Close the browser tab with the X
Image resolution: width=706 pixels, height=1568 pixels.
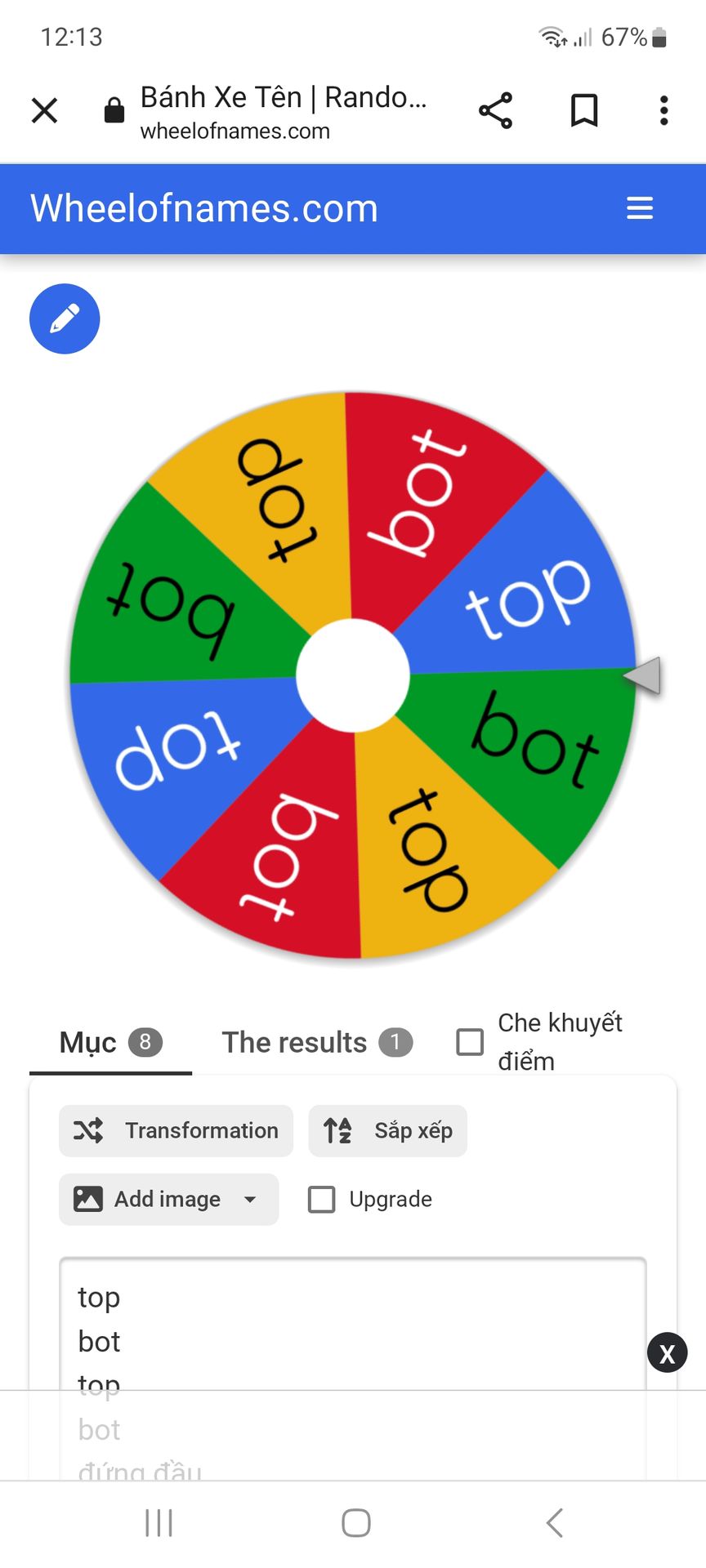(45, 110)
